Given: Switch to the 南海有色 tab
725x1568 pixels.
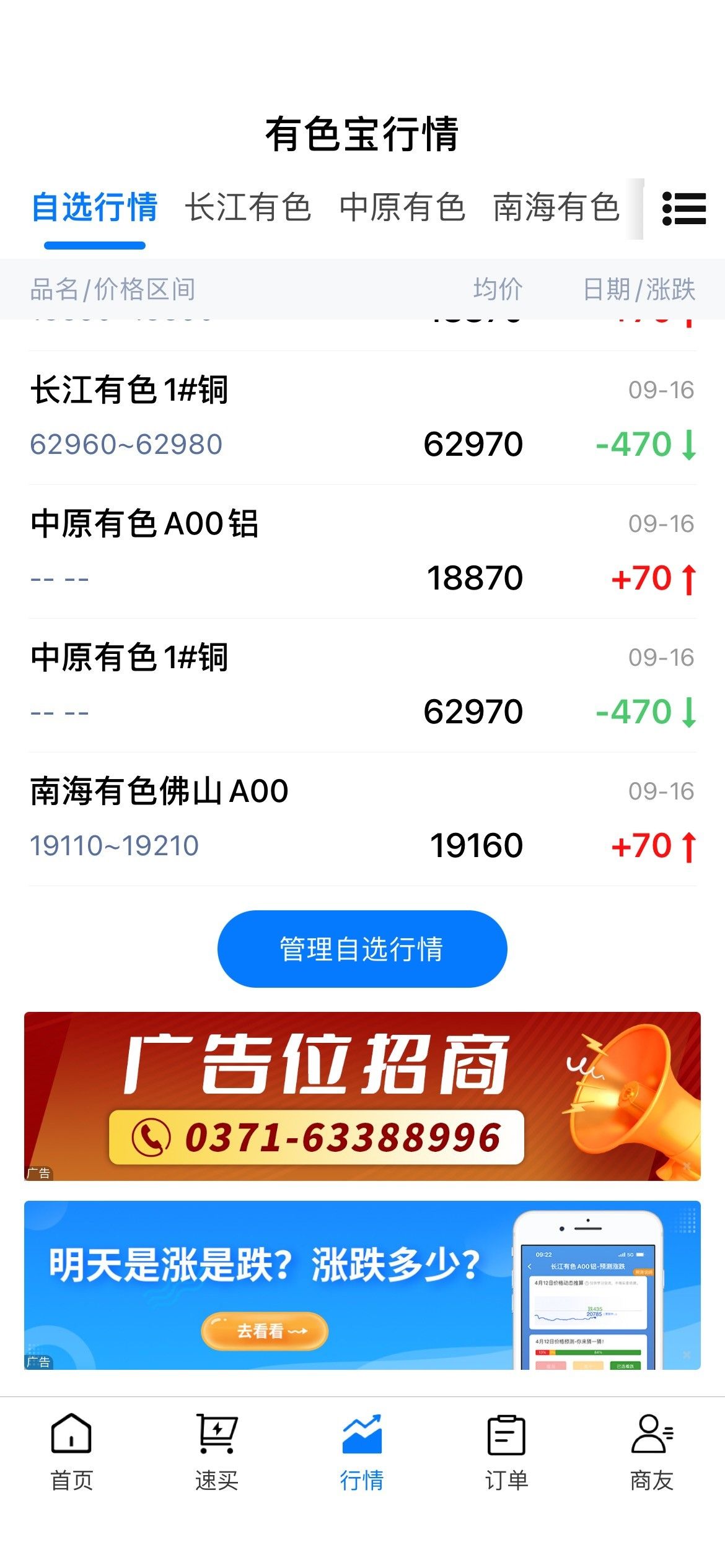Looking at the screenshot, I should click(556, 207).
